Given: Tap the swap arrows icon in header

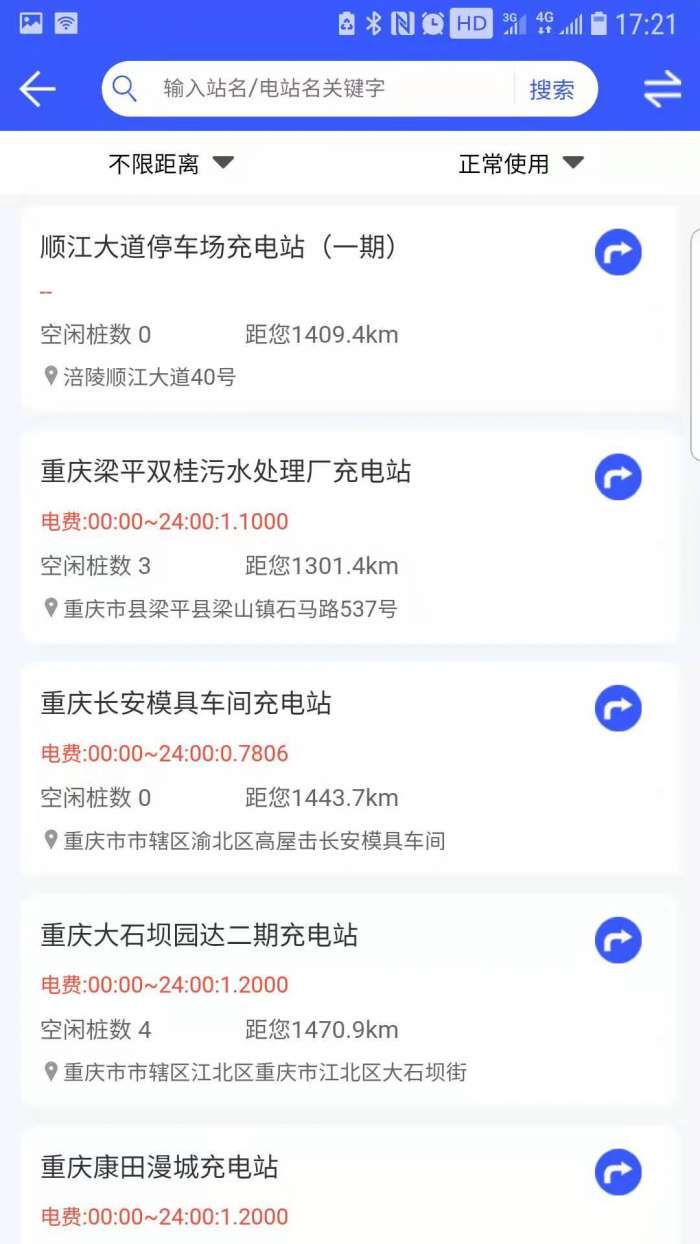Looking at the screenshot, I should [662, 89].
